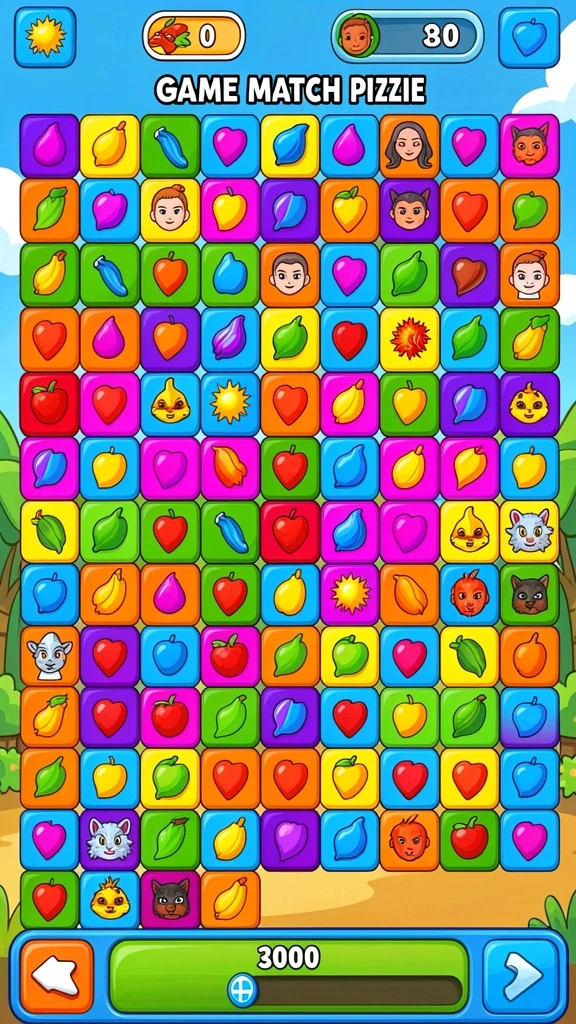This screenshot has width=576, height=1024.
Task: Tap the round handle on the progress slider
Action: (242, 990)
